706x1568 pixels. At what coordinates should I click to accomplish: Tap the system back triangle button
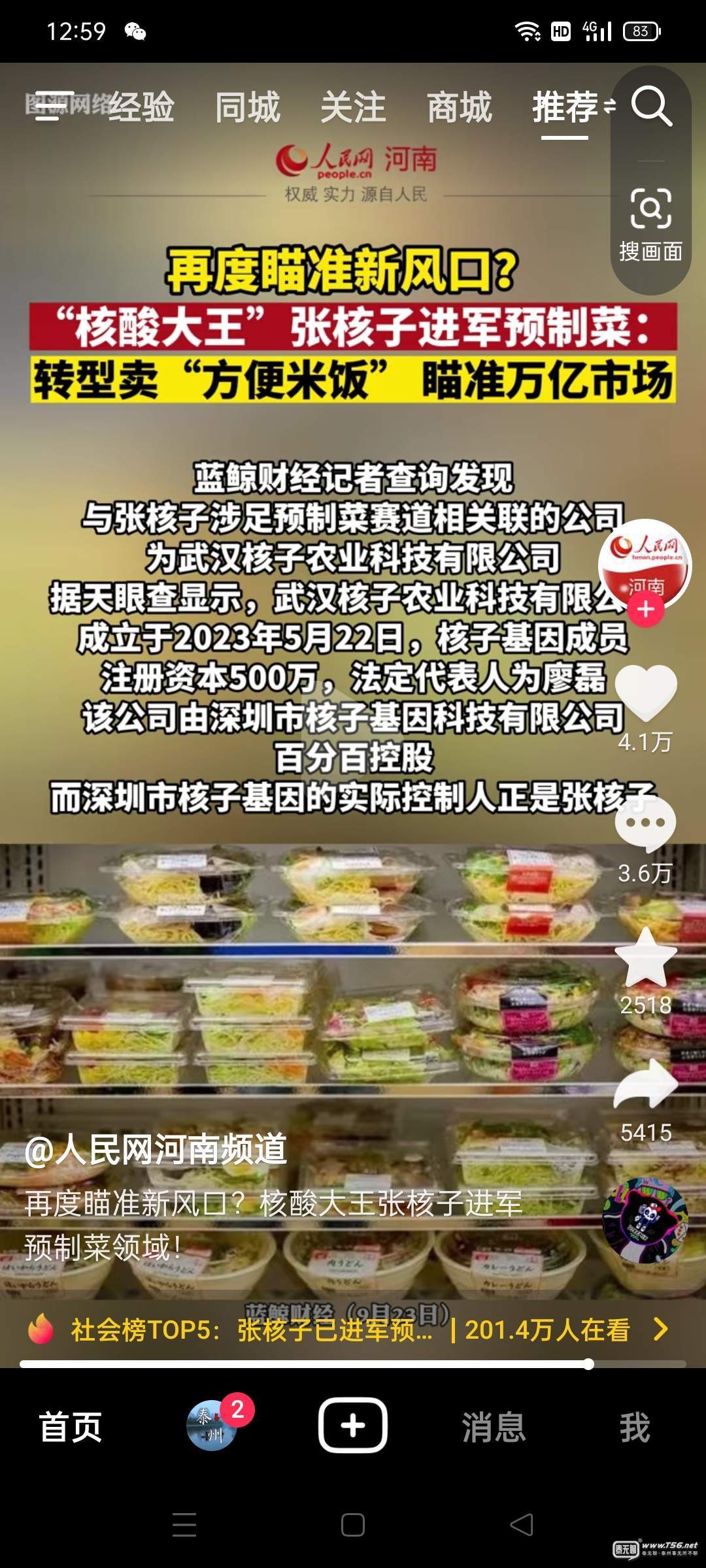522,1526
